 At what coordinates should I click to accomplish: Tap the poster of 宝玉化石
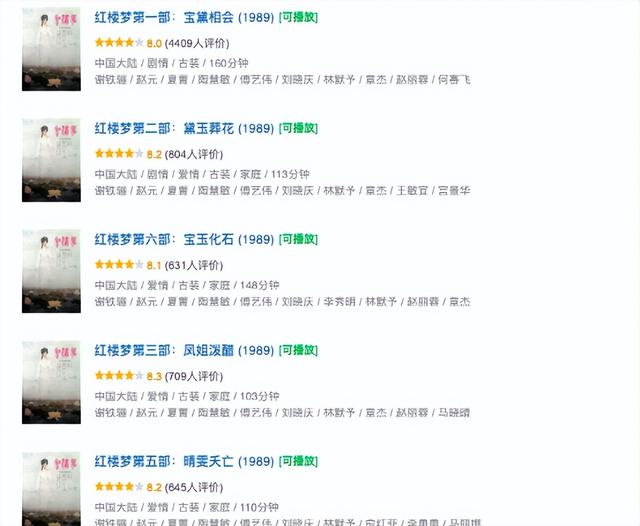(x=51, y=271)
